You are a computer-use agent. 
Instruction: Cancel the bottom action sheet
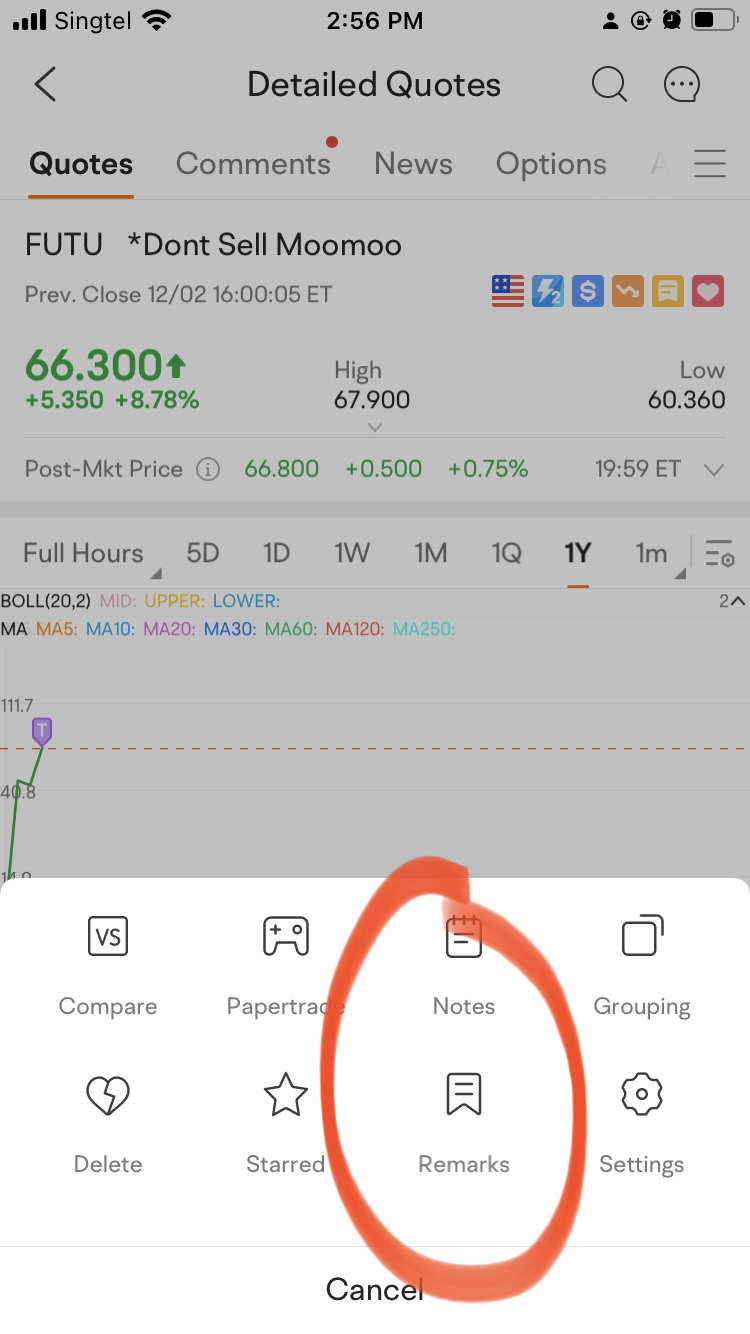click(x=375, y=1289)
